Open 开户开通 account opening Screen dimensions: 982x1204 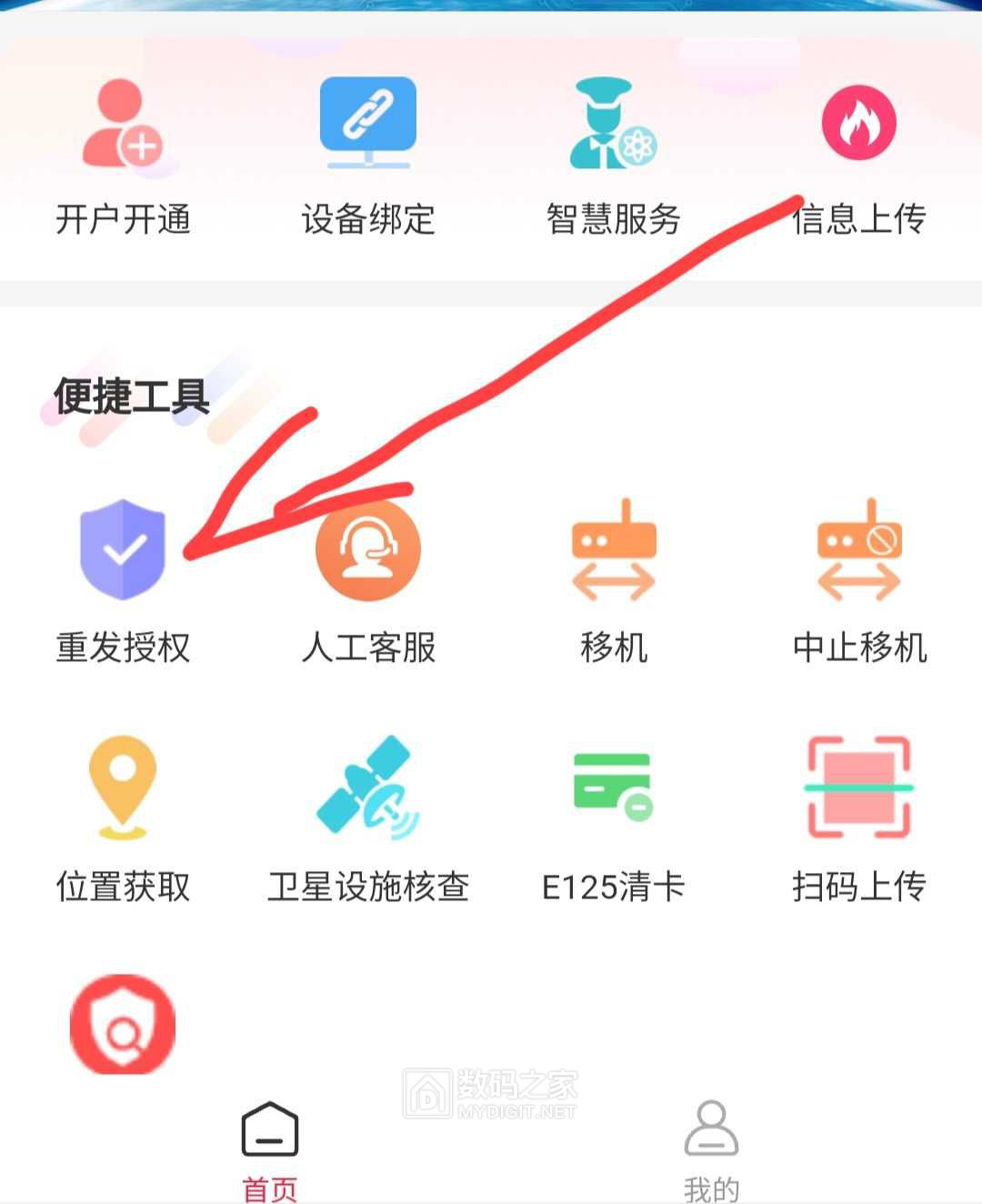(x=123, y=155)
